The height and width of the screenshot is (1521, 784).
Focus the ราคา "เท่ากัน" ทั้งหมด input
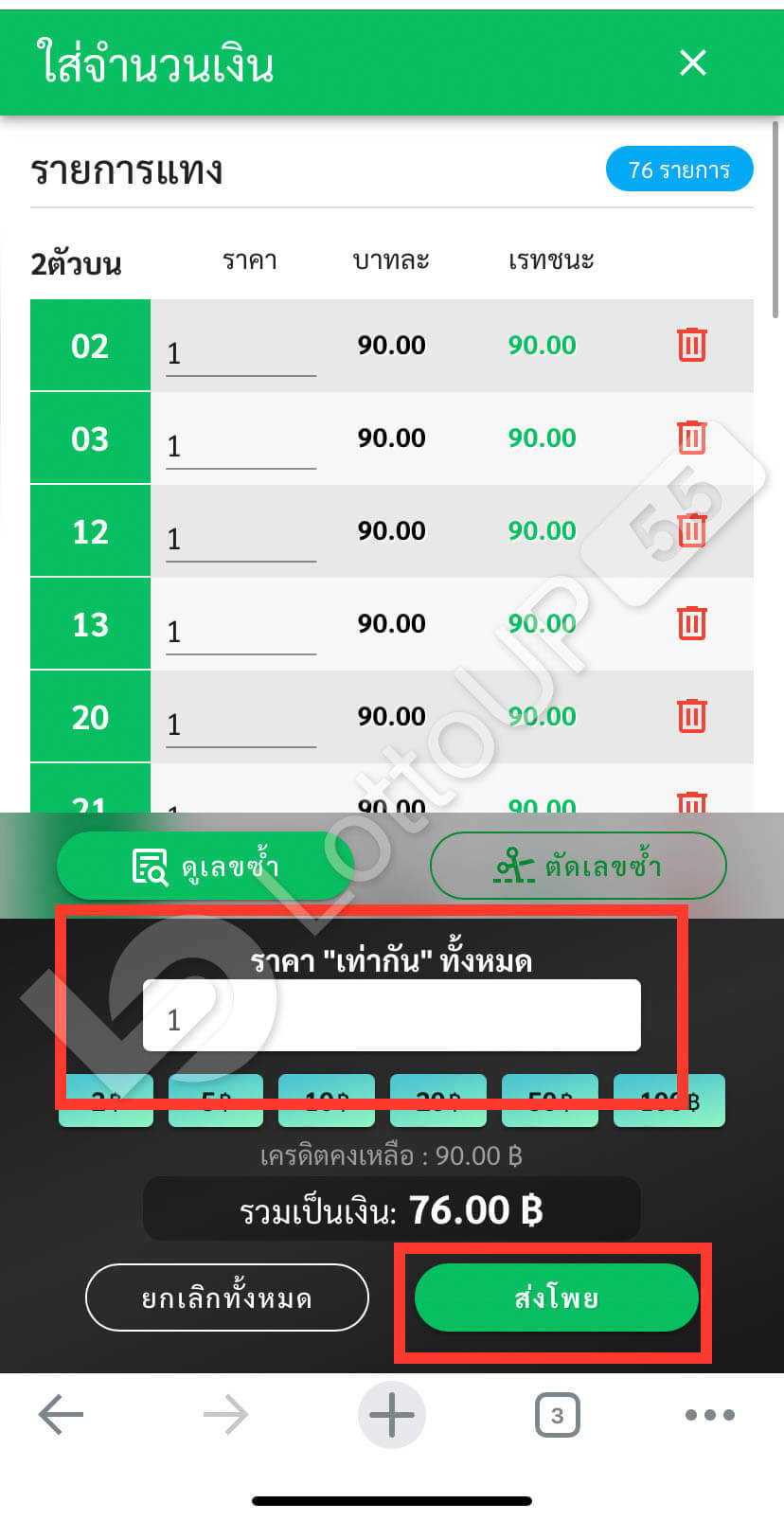pos(391,1015)
